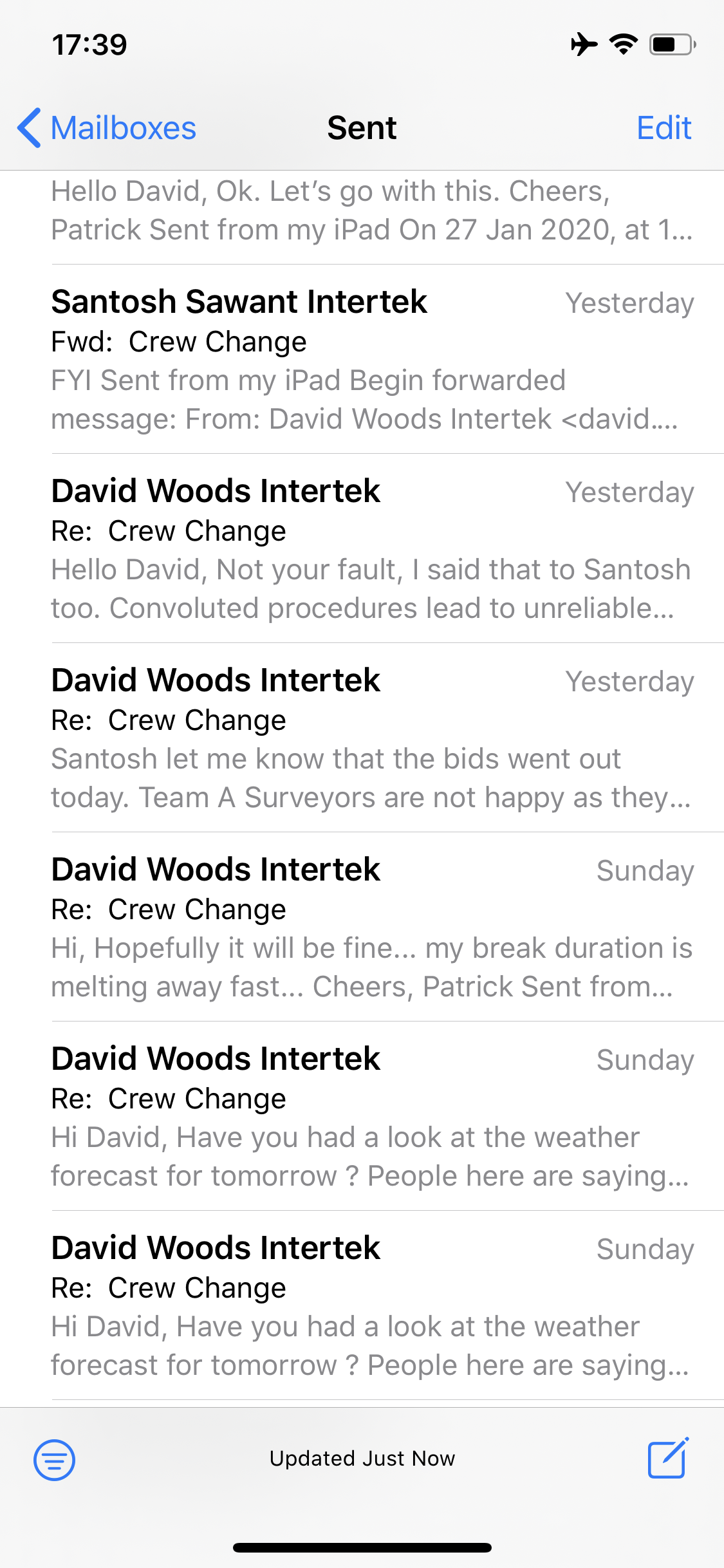Tap Edit to select sent emails
Image resolution: width=724 pixels, height=1568 pixels.
click(x=664, y=128)
